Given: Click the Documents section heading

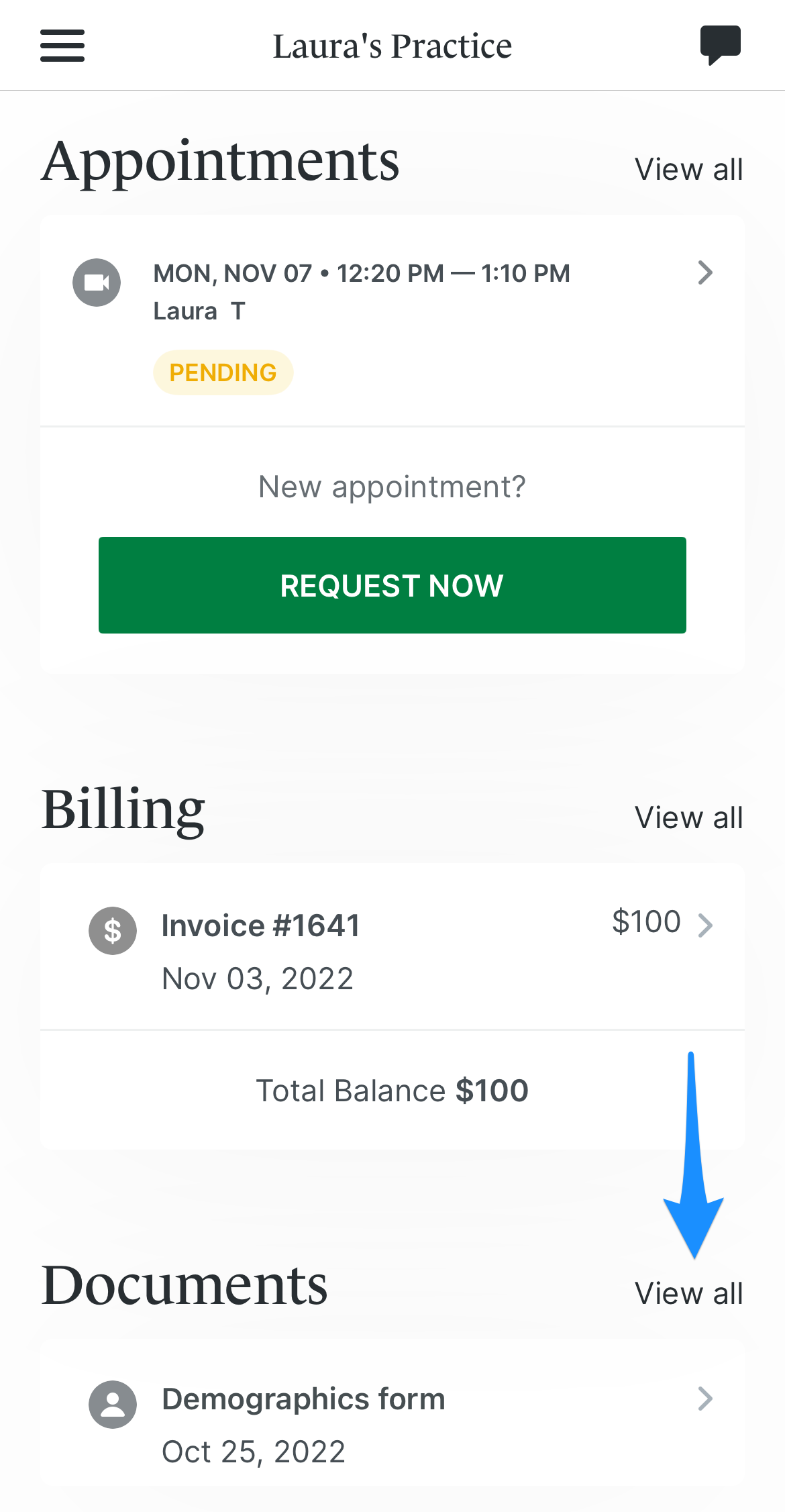Looking at the screenshot, I should coord(185,1282).
